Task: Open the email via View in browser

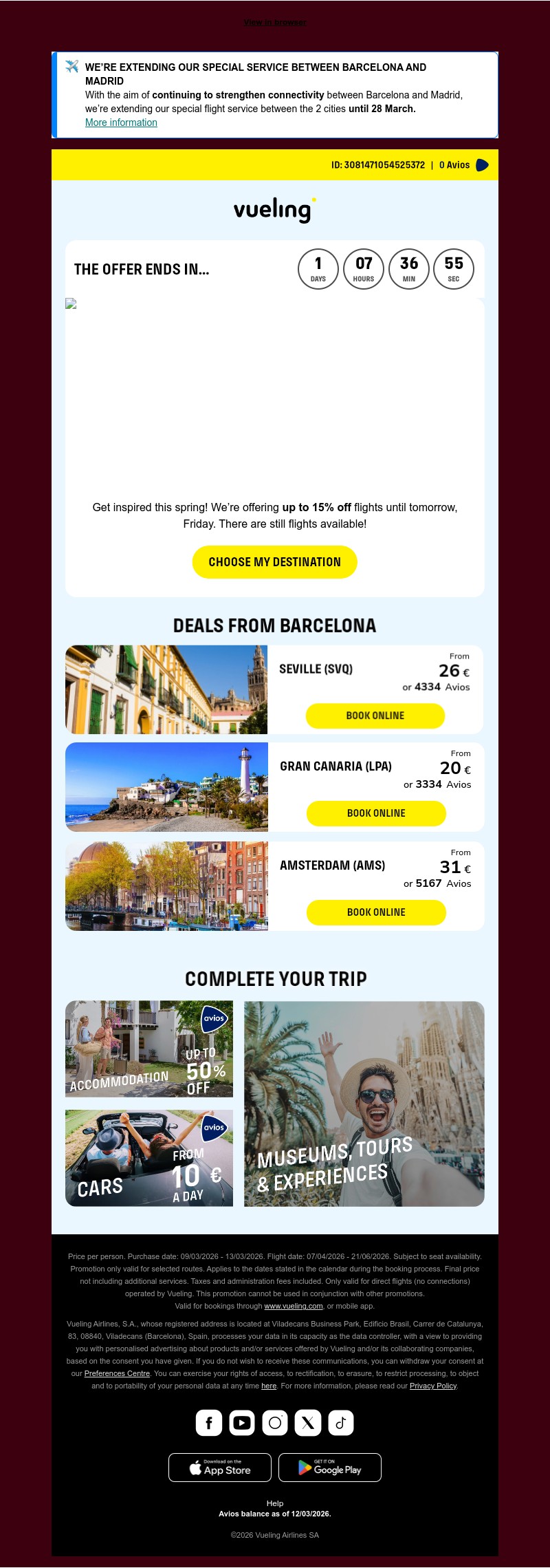Action: 274,22
